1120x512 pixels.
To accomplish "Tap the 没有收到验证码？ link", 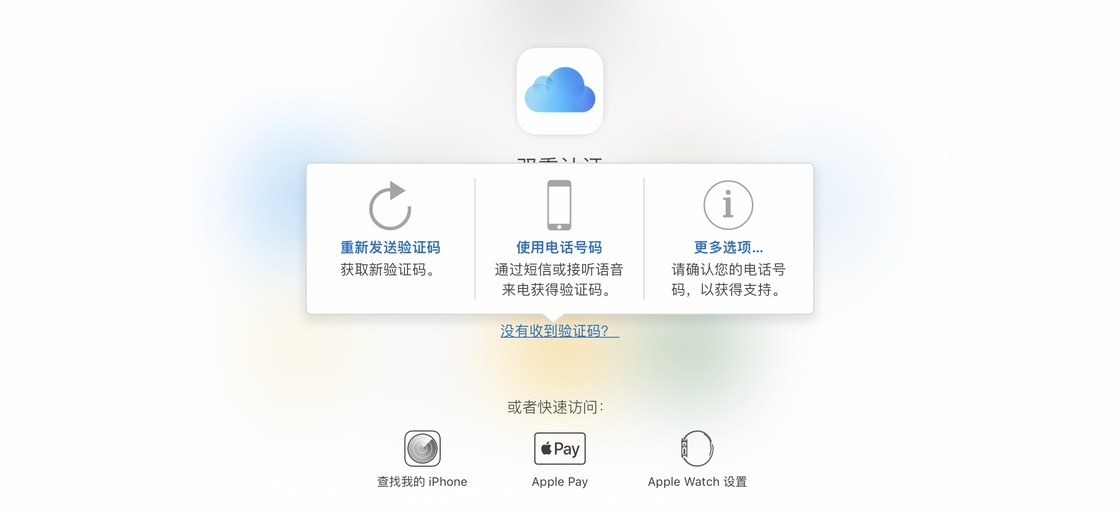I will click(559, 331).
